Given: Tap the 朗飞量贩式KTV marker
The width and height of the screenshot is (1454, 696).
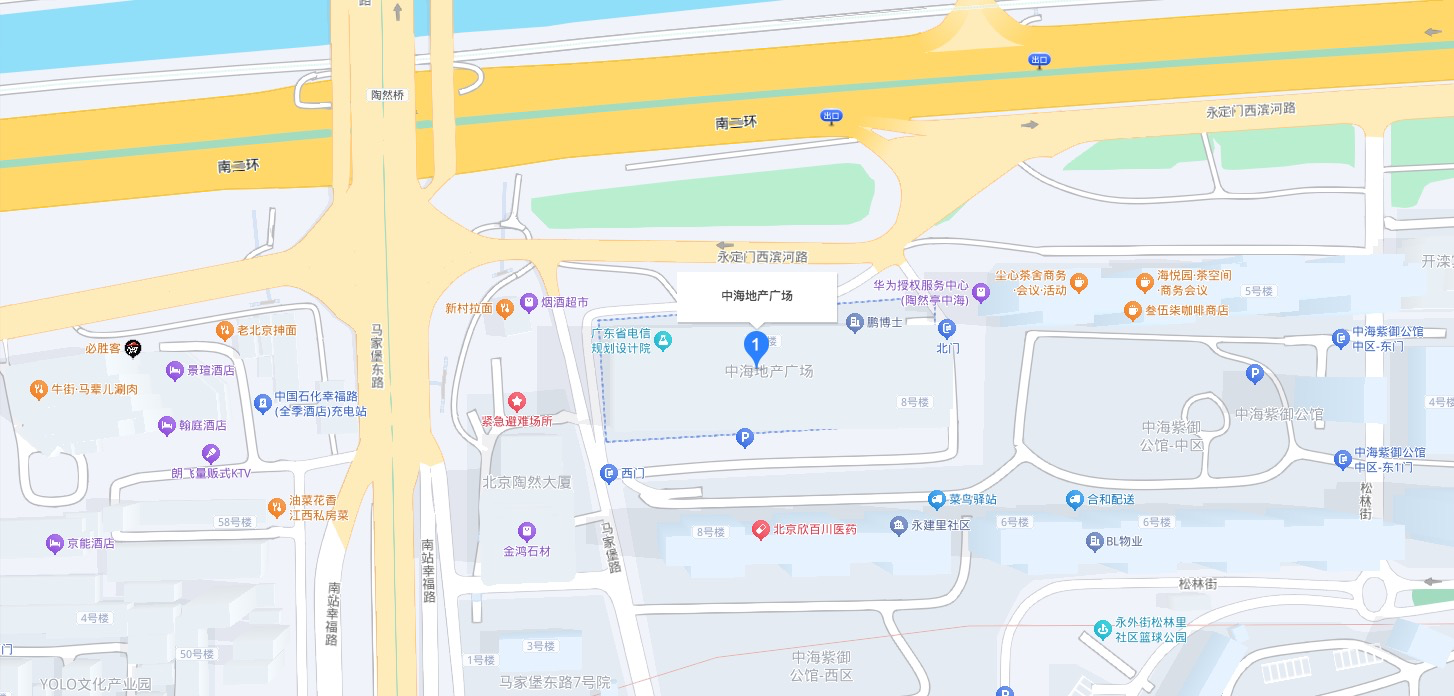Looking at the screenshot, I should pyautogui.click(x=210, y=453).
